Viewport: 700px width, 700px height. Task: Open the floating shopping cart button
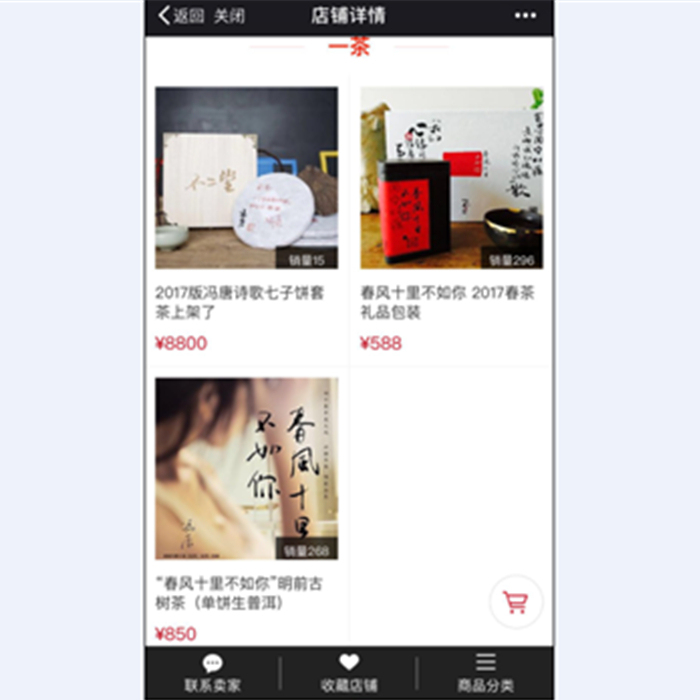[x=516, y=602]
